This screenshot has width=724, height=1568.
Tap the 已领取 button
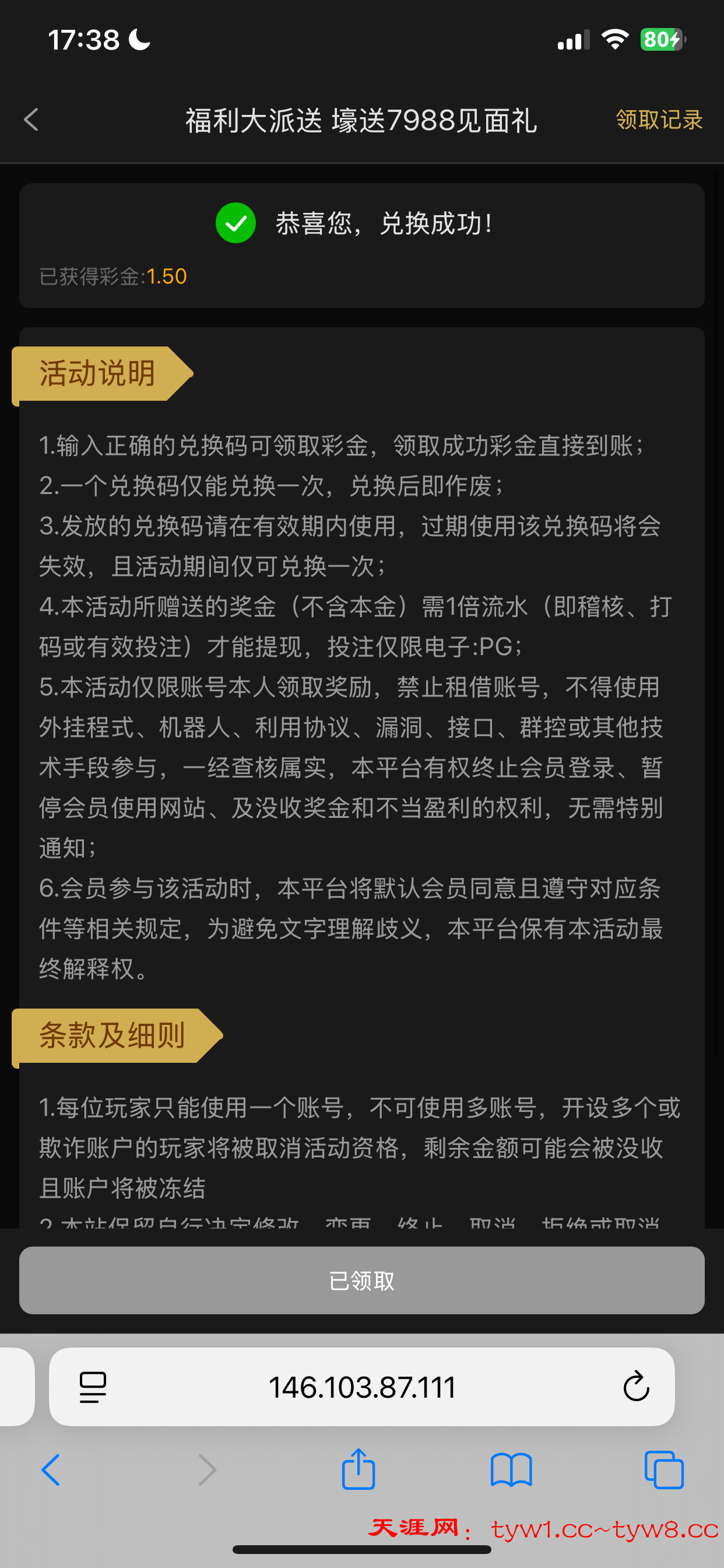(x=362, y=1280)
